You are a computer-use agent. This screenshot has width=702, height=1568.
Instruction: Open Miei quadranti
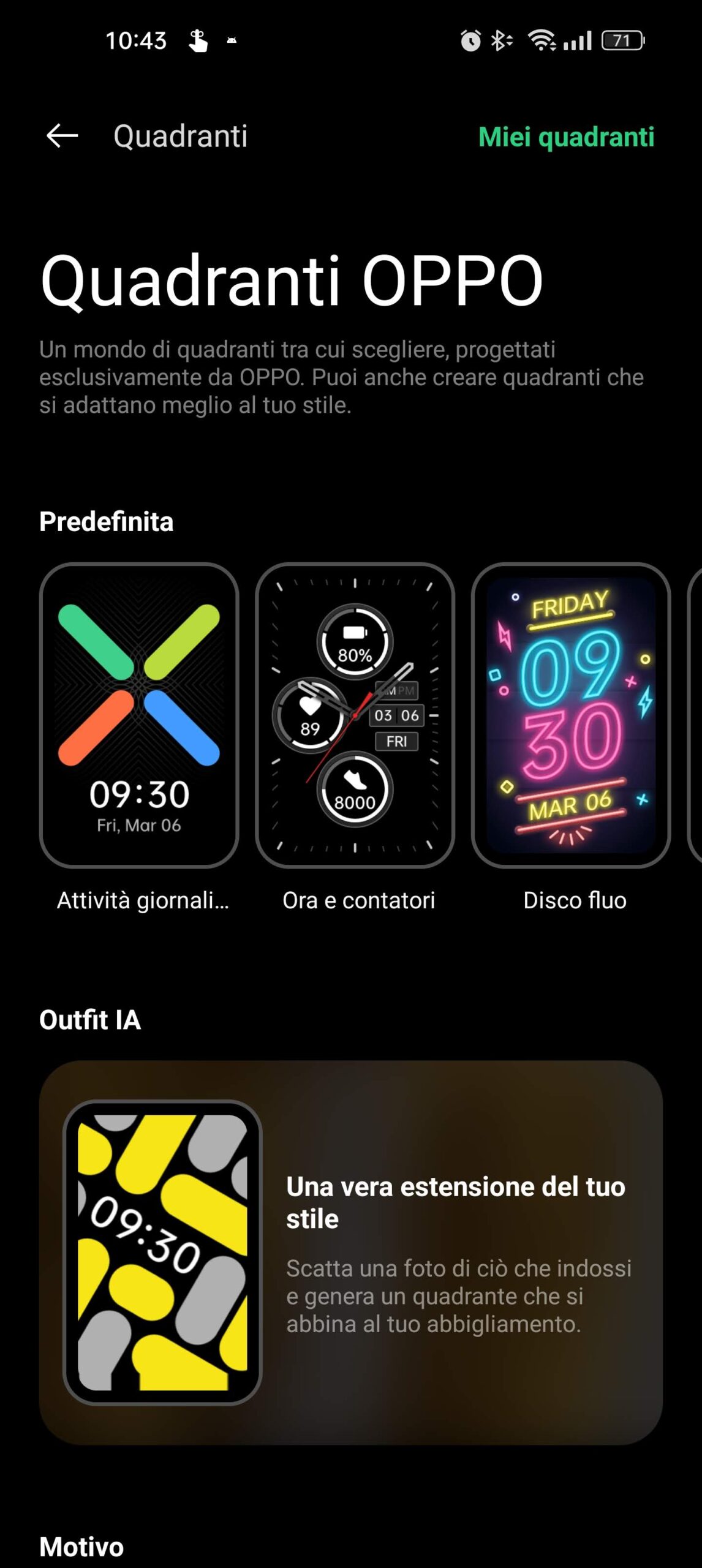pos(566,137)
